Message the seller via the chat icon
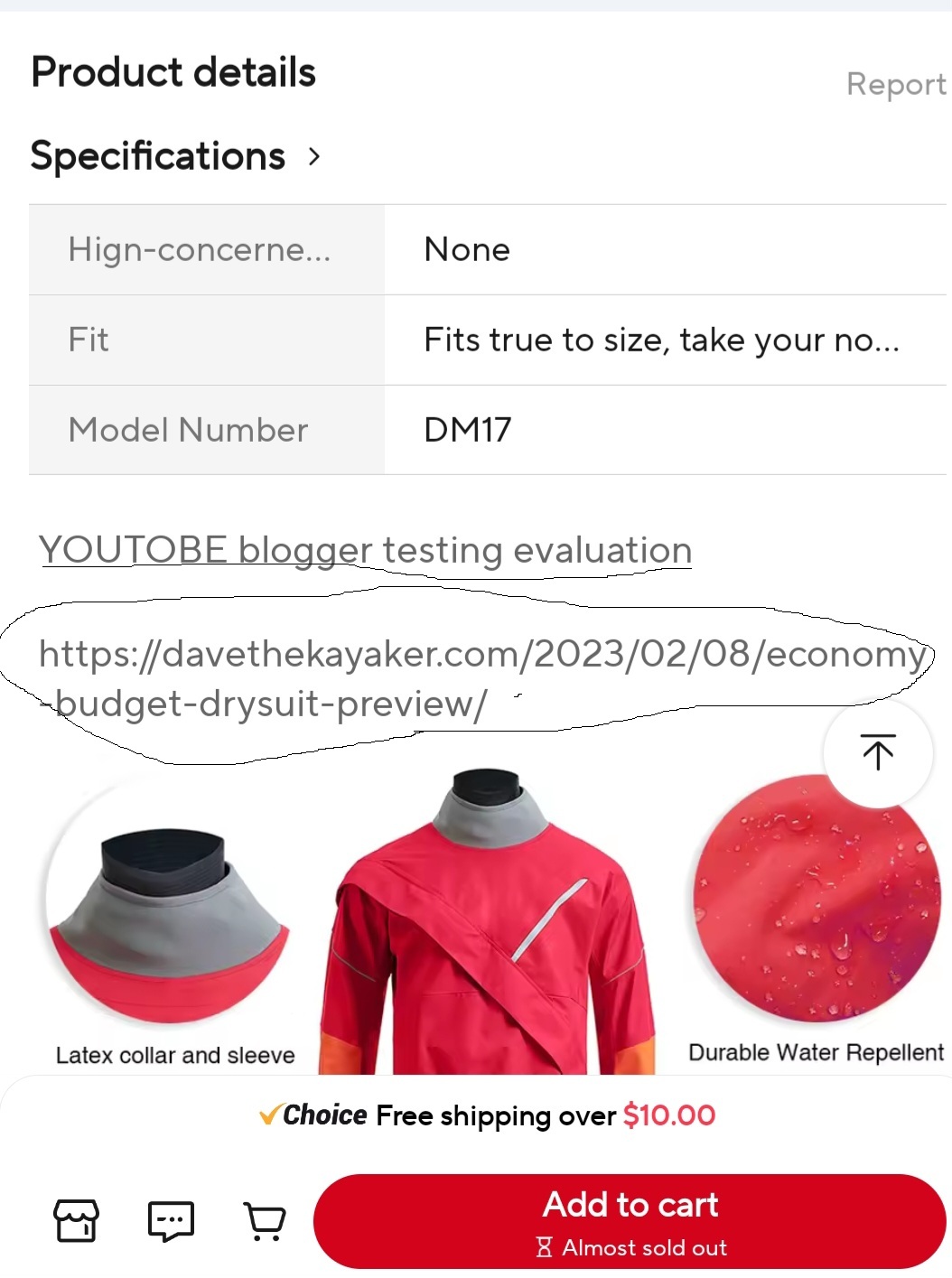 coord(171,1221)
